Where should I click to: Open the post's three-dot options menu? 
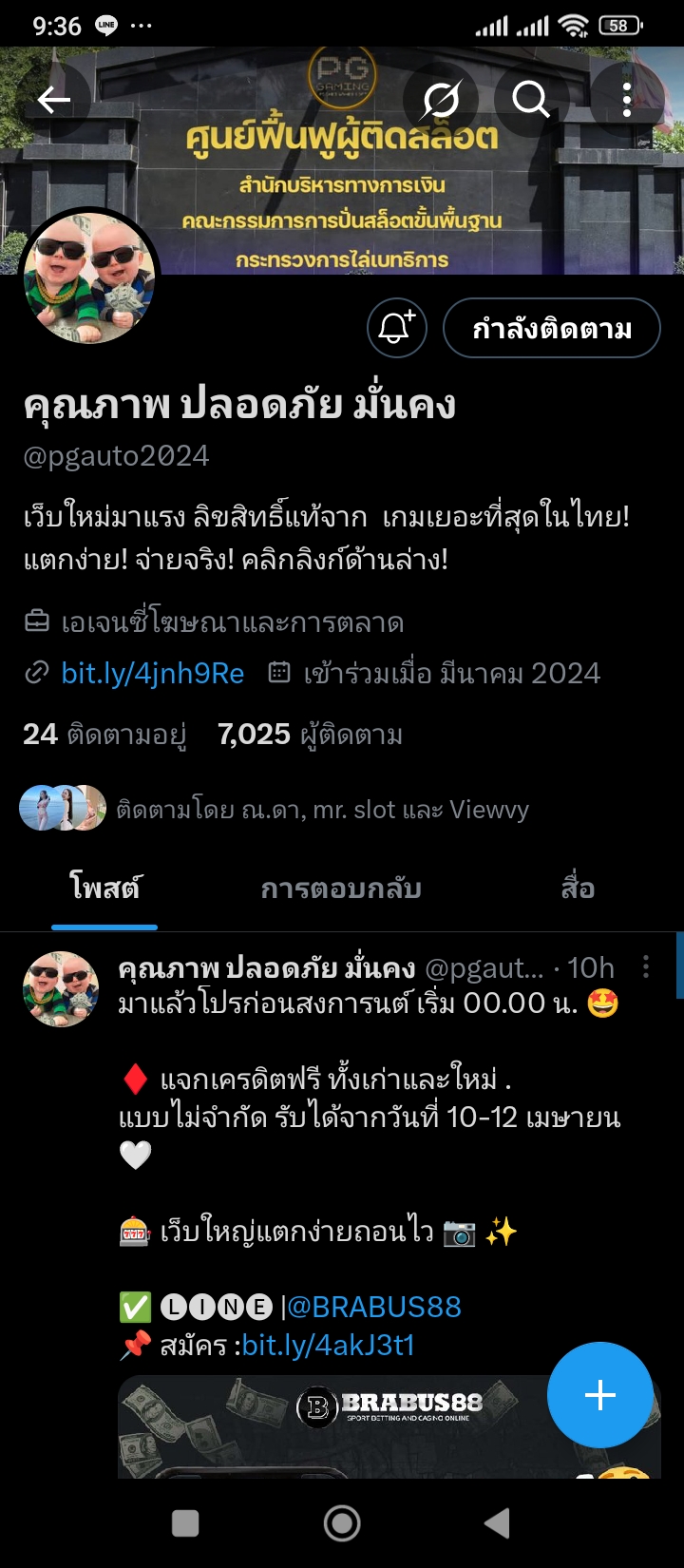(x=646, y=967)
